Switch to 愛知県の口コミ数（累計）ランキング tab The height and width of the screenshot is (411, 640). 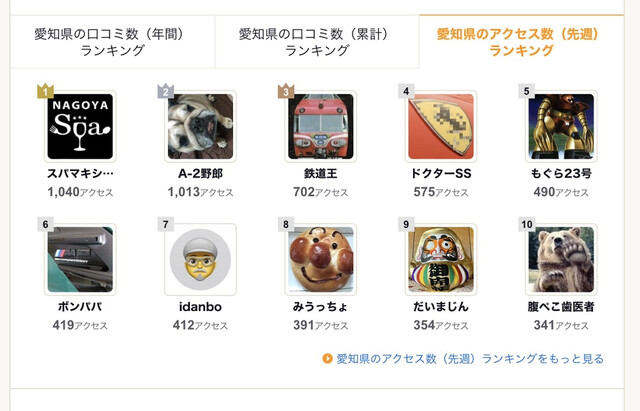pos(316,42)
